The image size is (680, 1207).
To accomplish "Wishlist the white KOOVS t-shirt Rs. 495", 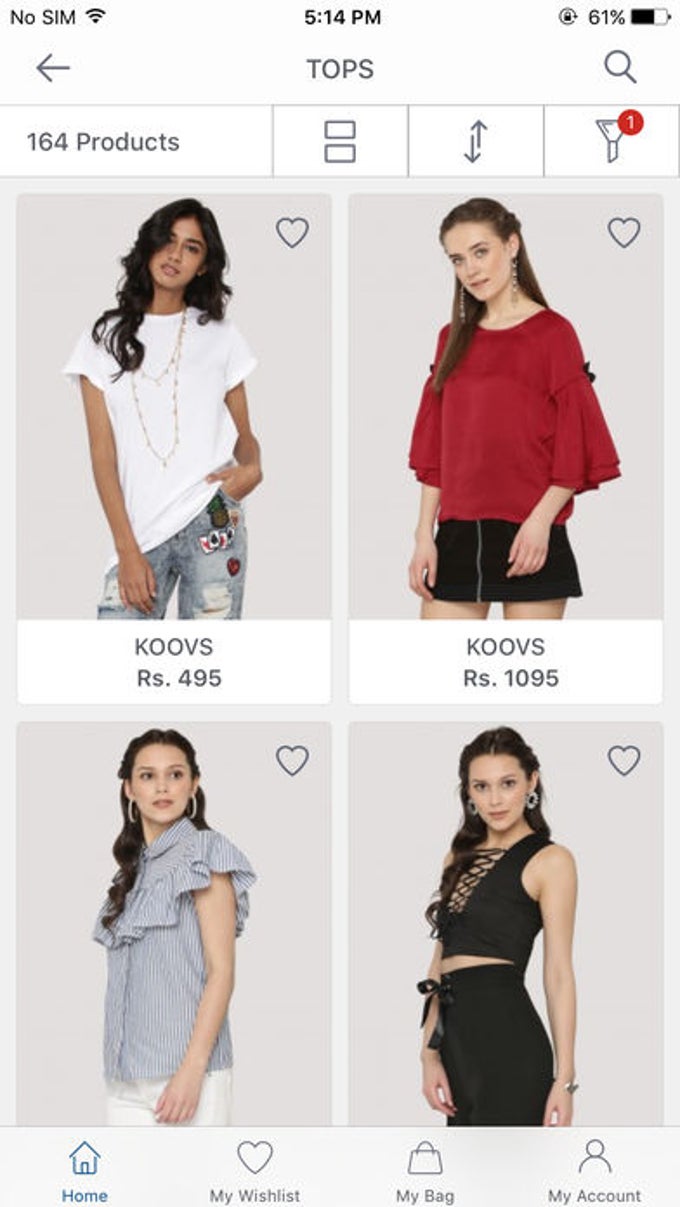I will (292, 233).
